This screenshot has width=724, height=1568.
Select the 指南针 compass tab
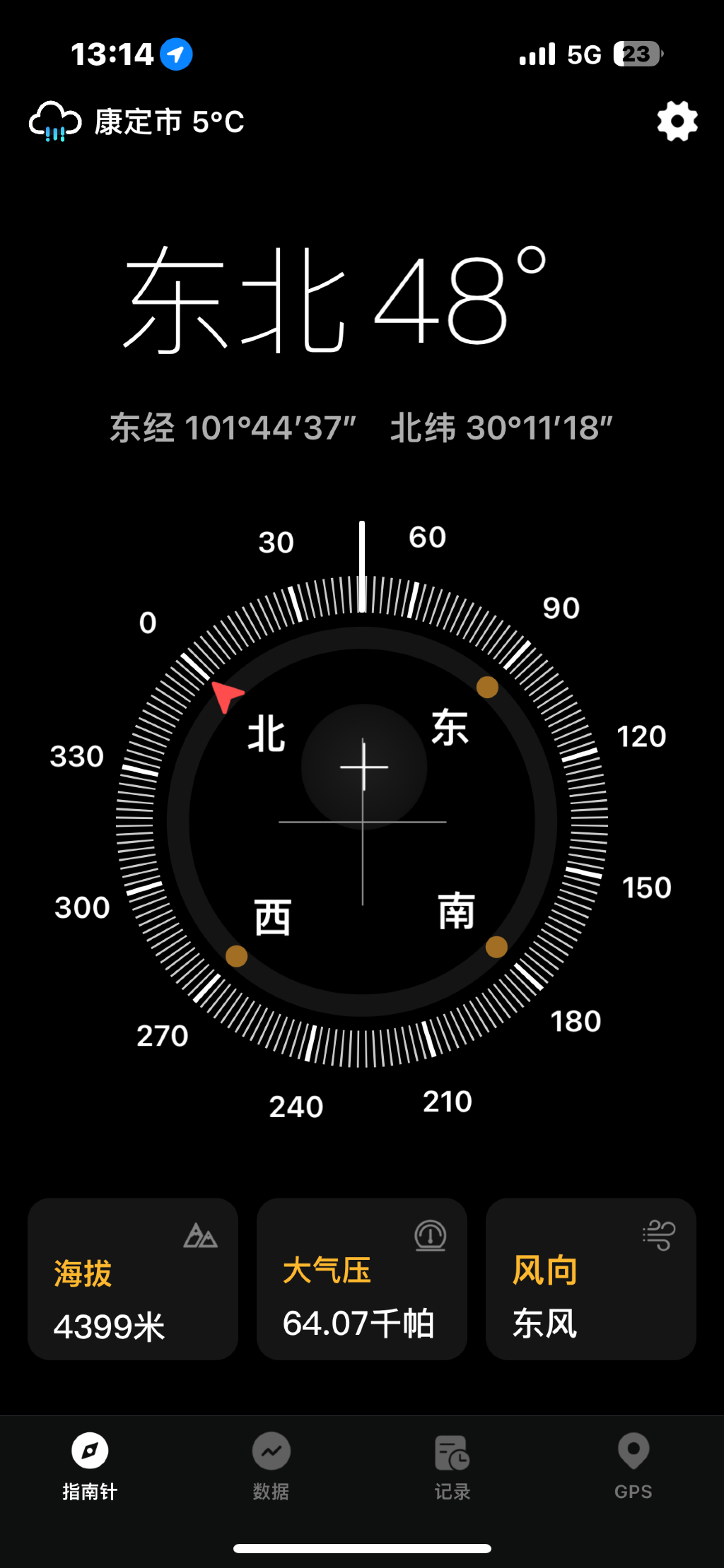[90, 1466]
